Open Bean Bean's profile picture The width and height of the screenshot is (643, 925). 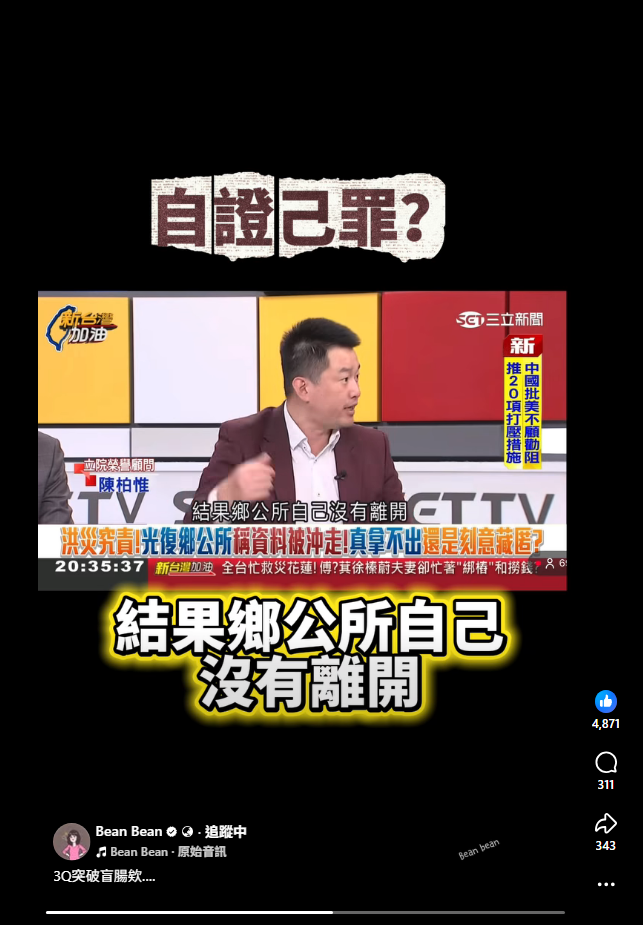coord(71,841)
